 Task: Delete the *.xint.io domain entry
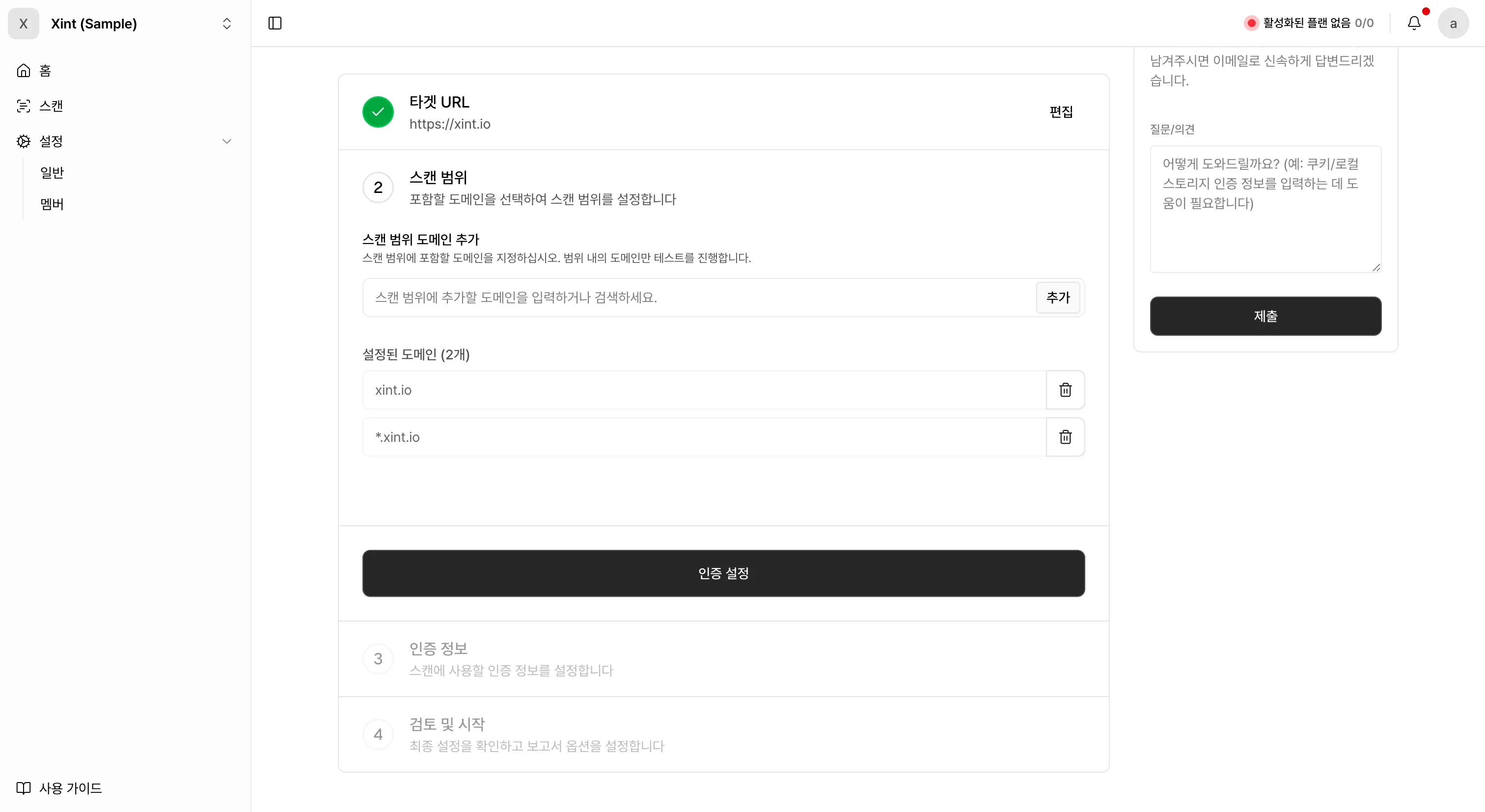pos(1065,437)
